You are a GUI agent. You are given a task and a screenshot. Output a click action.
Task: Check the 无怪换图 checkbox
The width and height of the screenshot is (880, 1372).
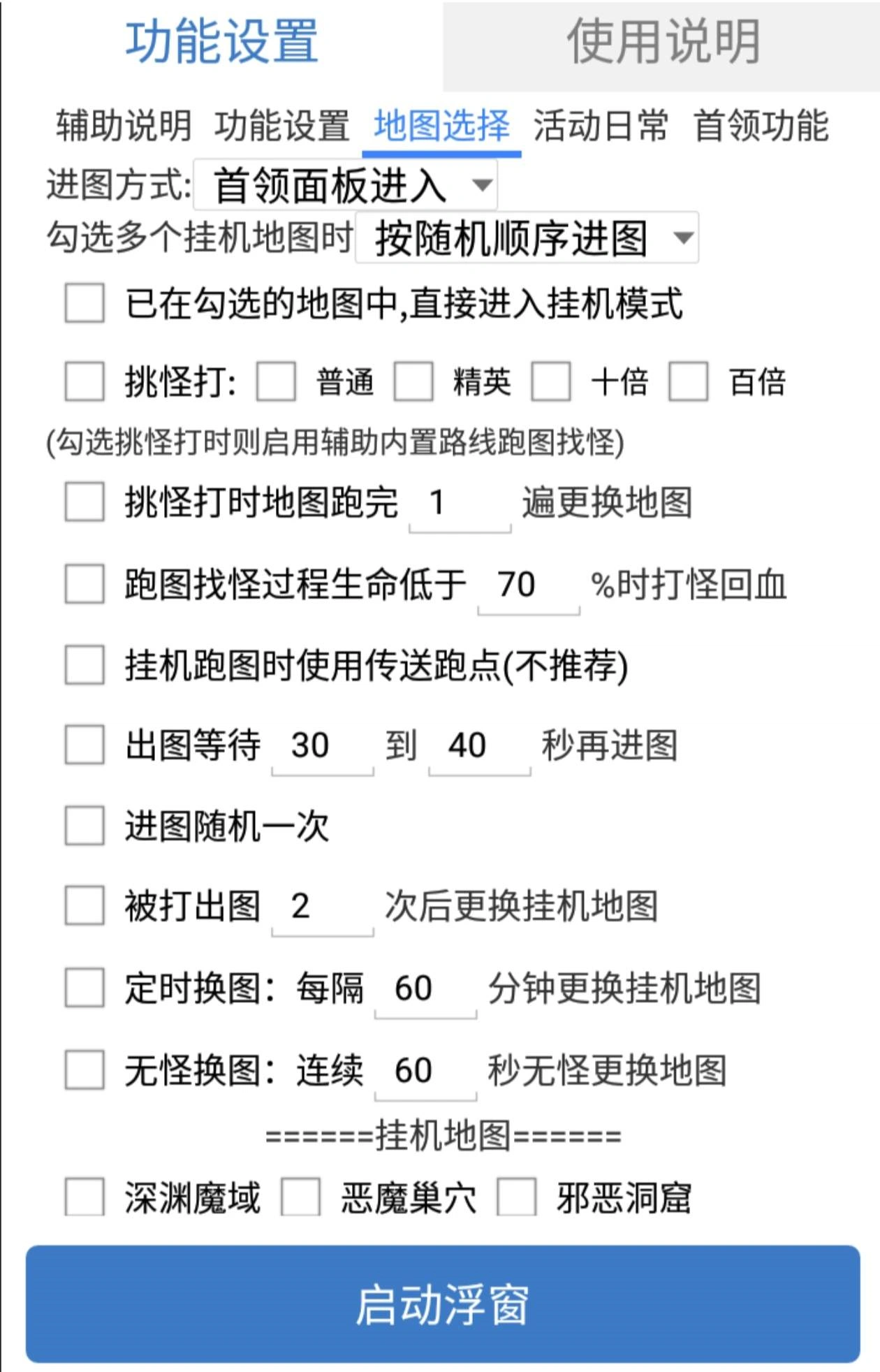(x=85, y=1070)
